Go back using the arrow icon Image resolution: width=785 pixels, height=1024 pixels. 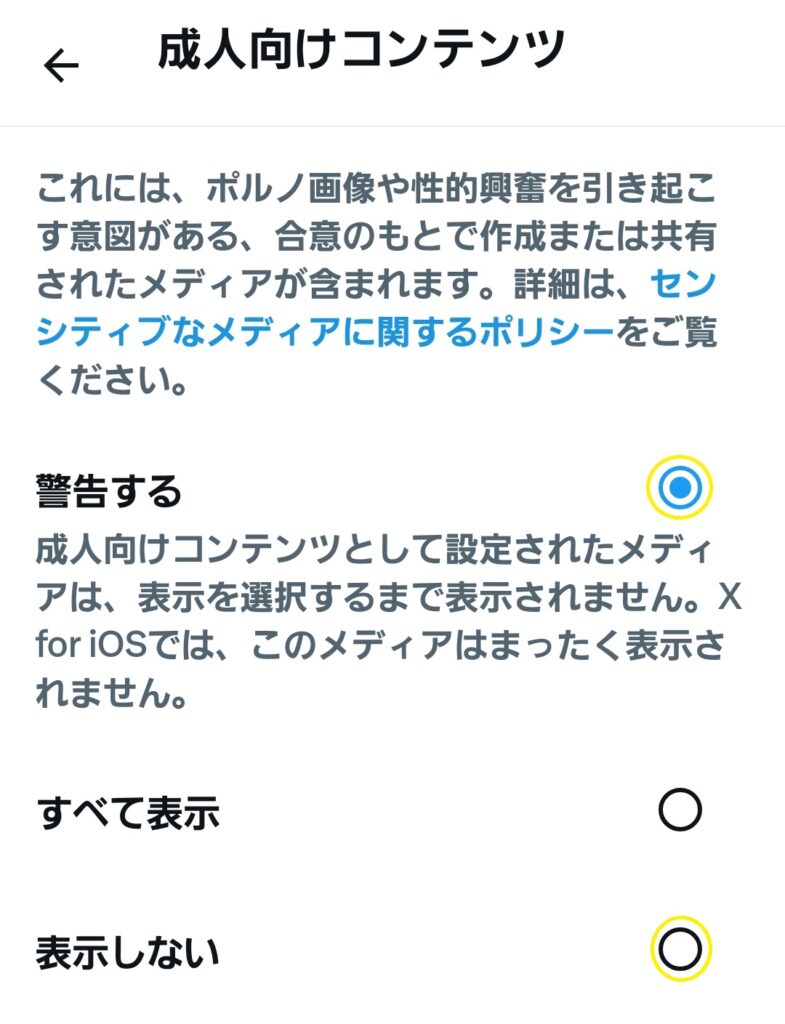click(60, 66)
